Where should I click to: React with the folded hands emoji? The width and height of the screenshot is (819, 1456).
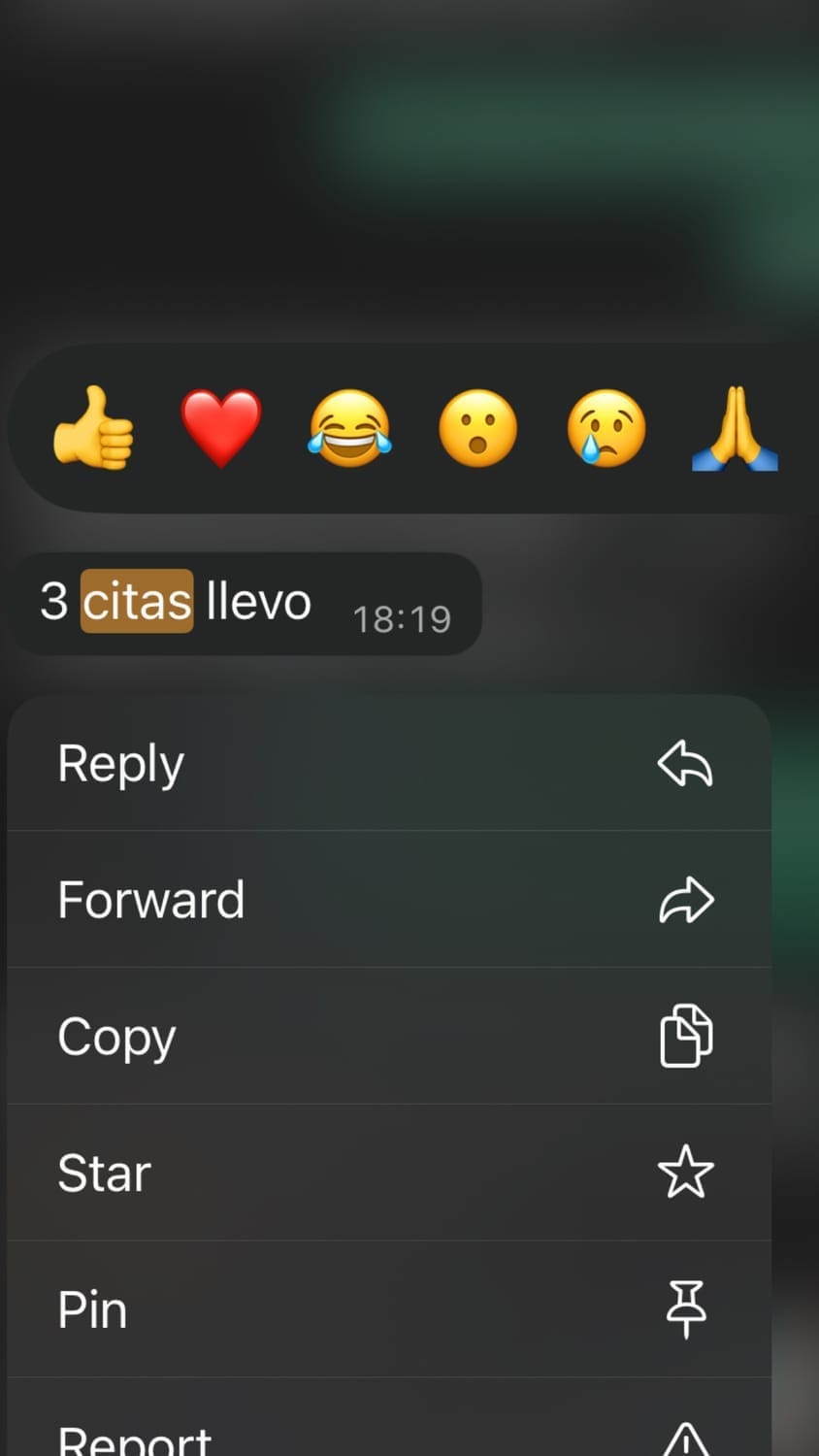(x=735, y=428)
